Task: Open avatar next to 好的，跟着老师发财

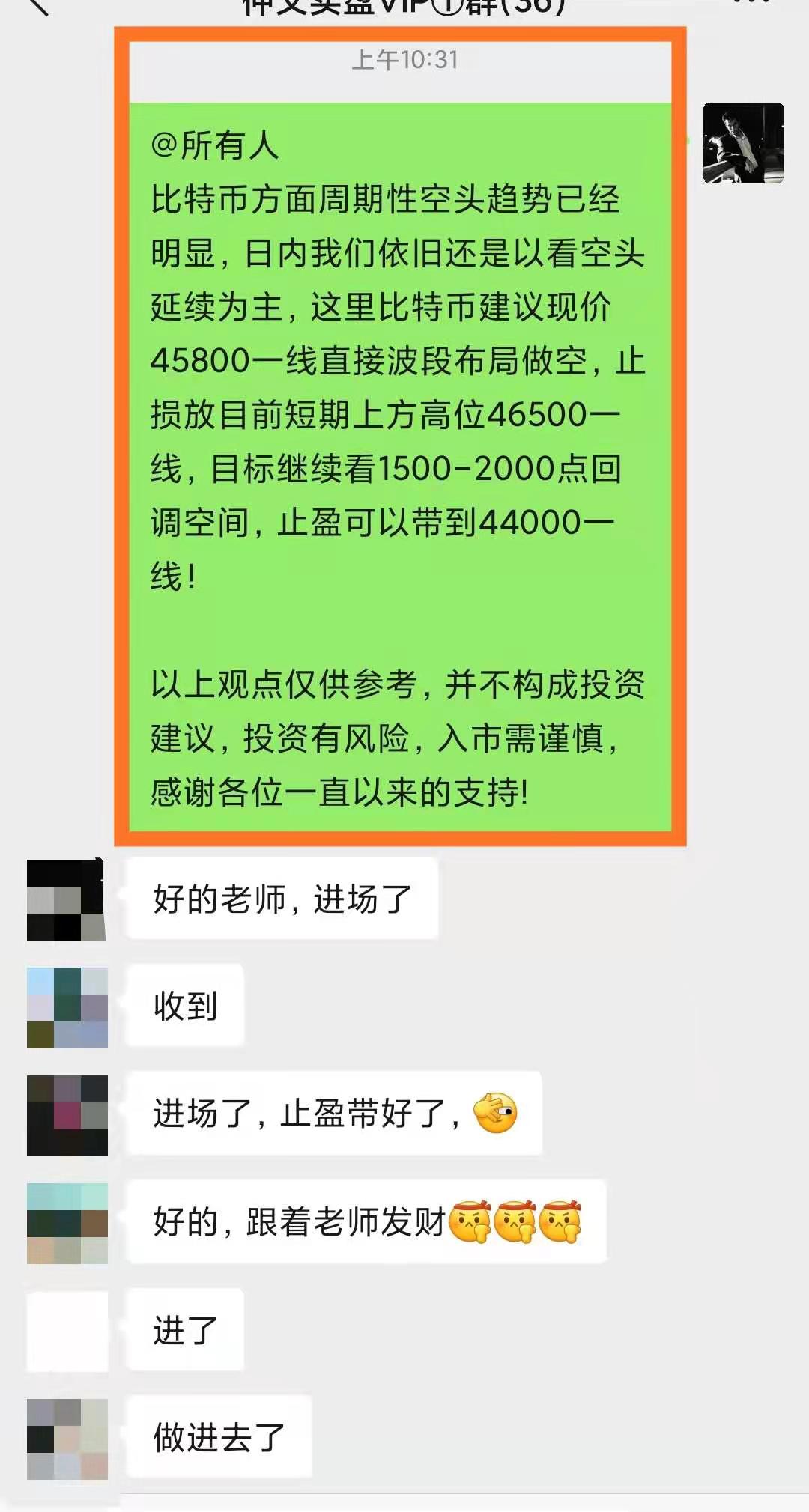Action: (x=67, y=1223)
